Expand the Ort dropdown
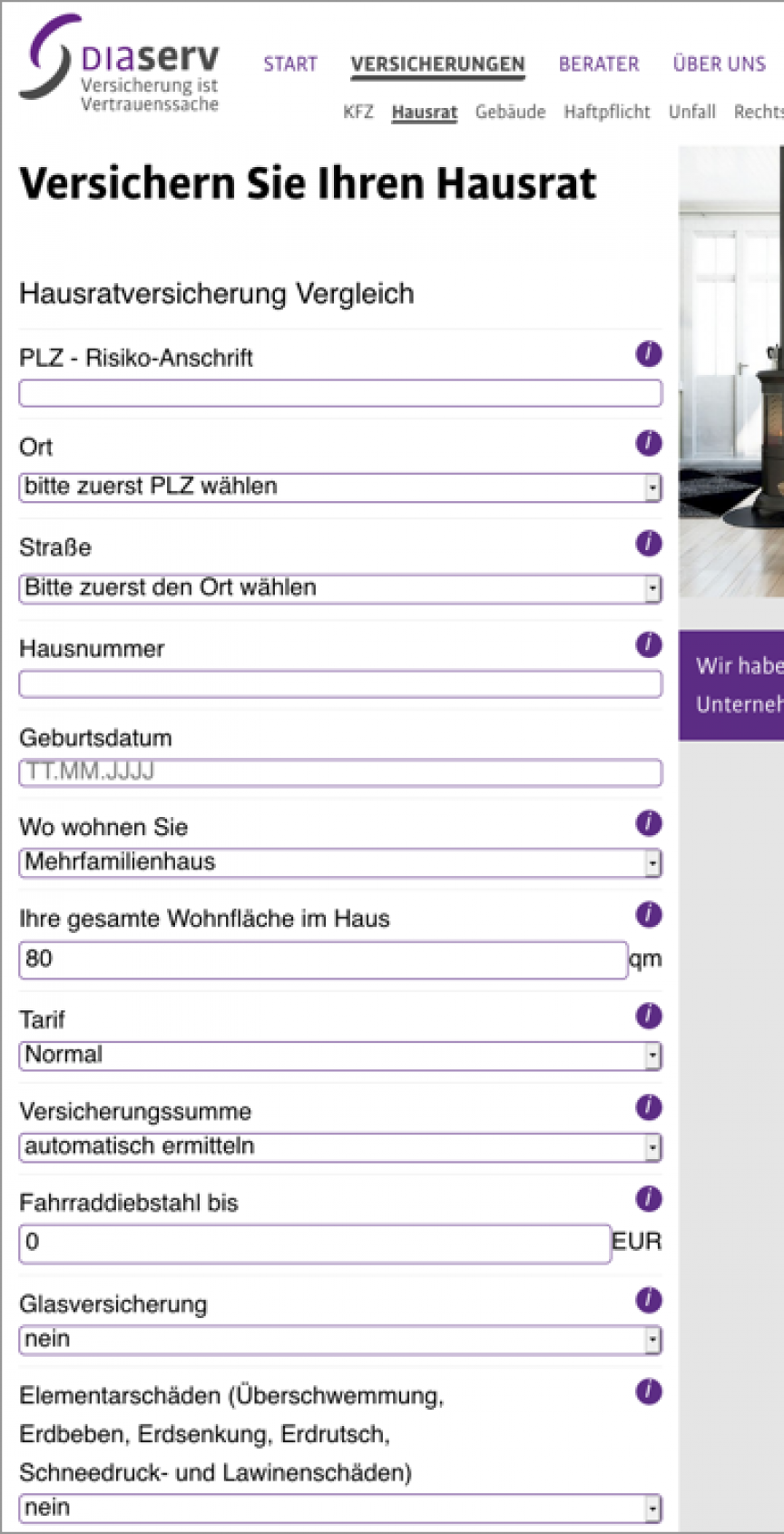The width and height of the screenshot is (784, 1534). (340, 487)
